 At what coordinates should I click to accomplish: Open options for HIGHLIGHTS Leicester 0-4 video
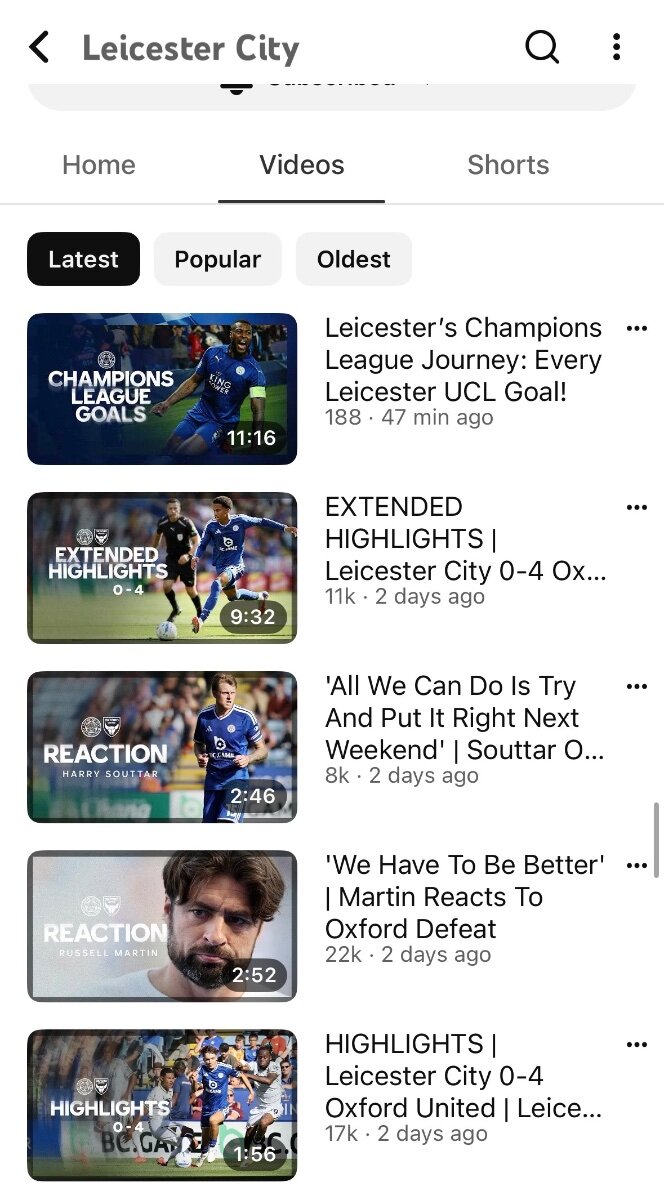pyautogui.click(x=636, y=1044)
